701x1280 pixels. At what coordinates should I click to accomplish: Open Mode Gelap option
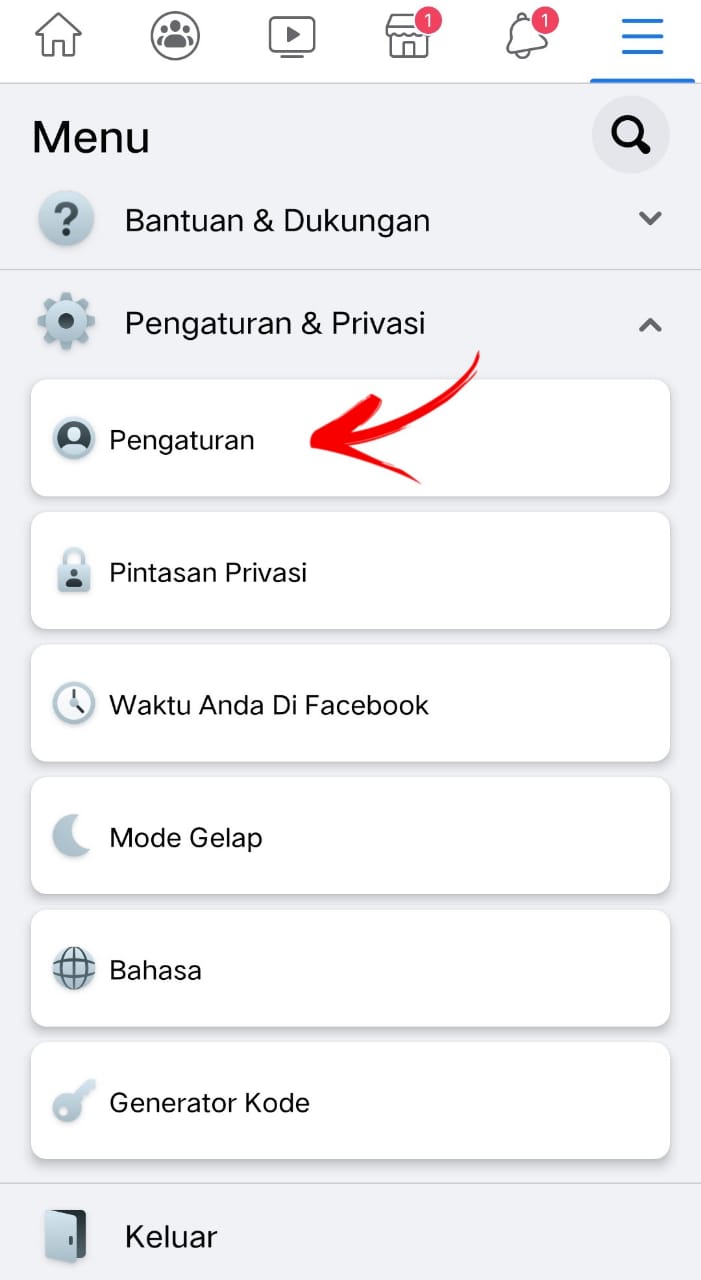point(350,836)
